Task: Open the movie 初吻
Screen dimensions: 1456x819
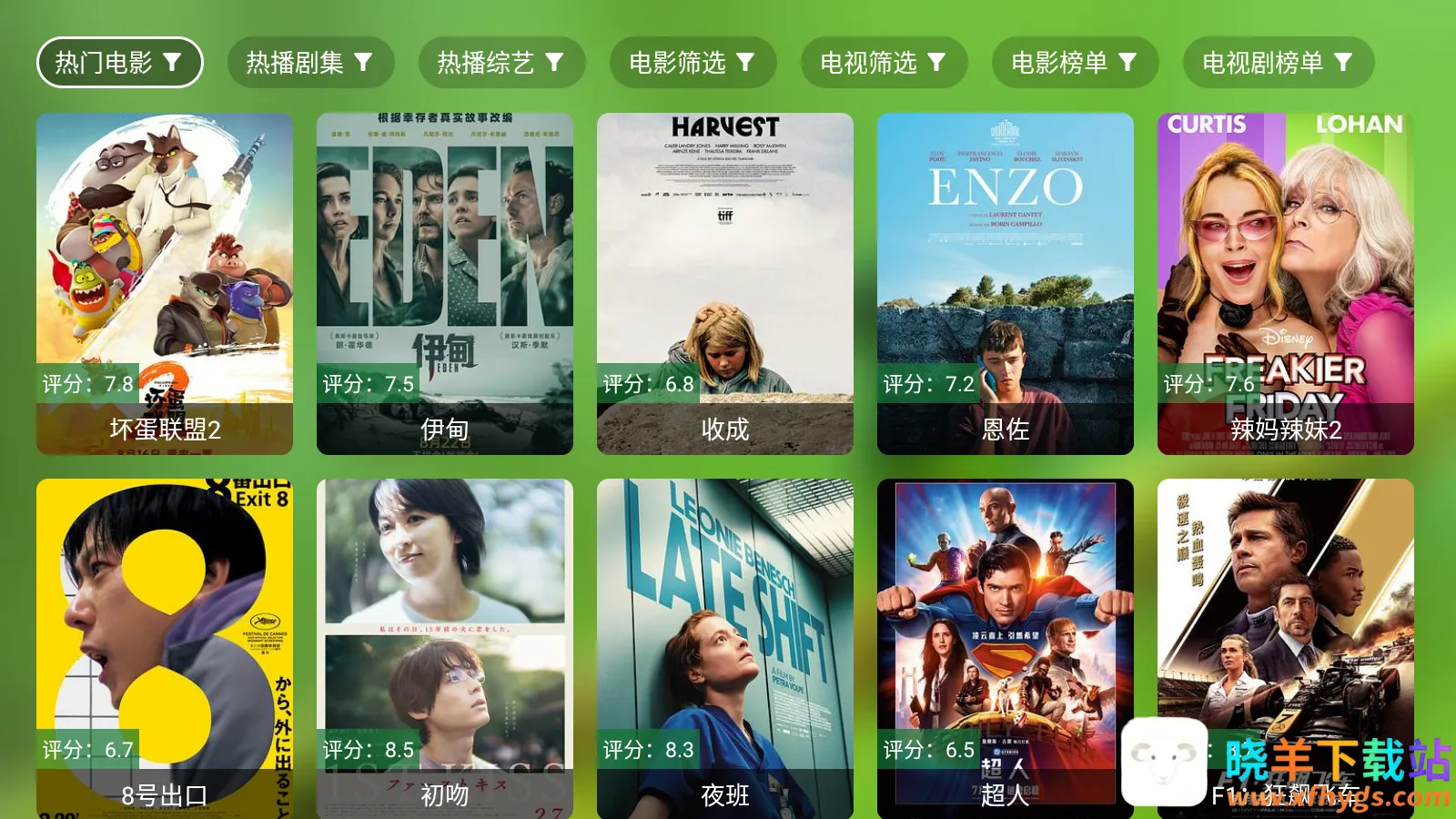Action: pos(445,647)
